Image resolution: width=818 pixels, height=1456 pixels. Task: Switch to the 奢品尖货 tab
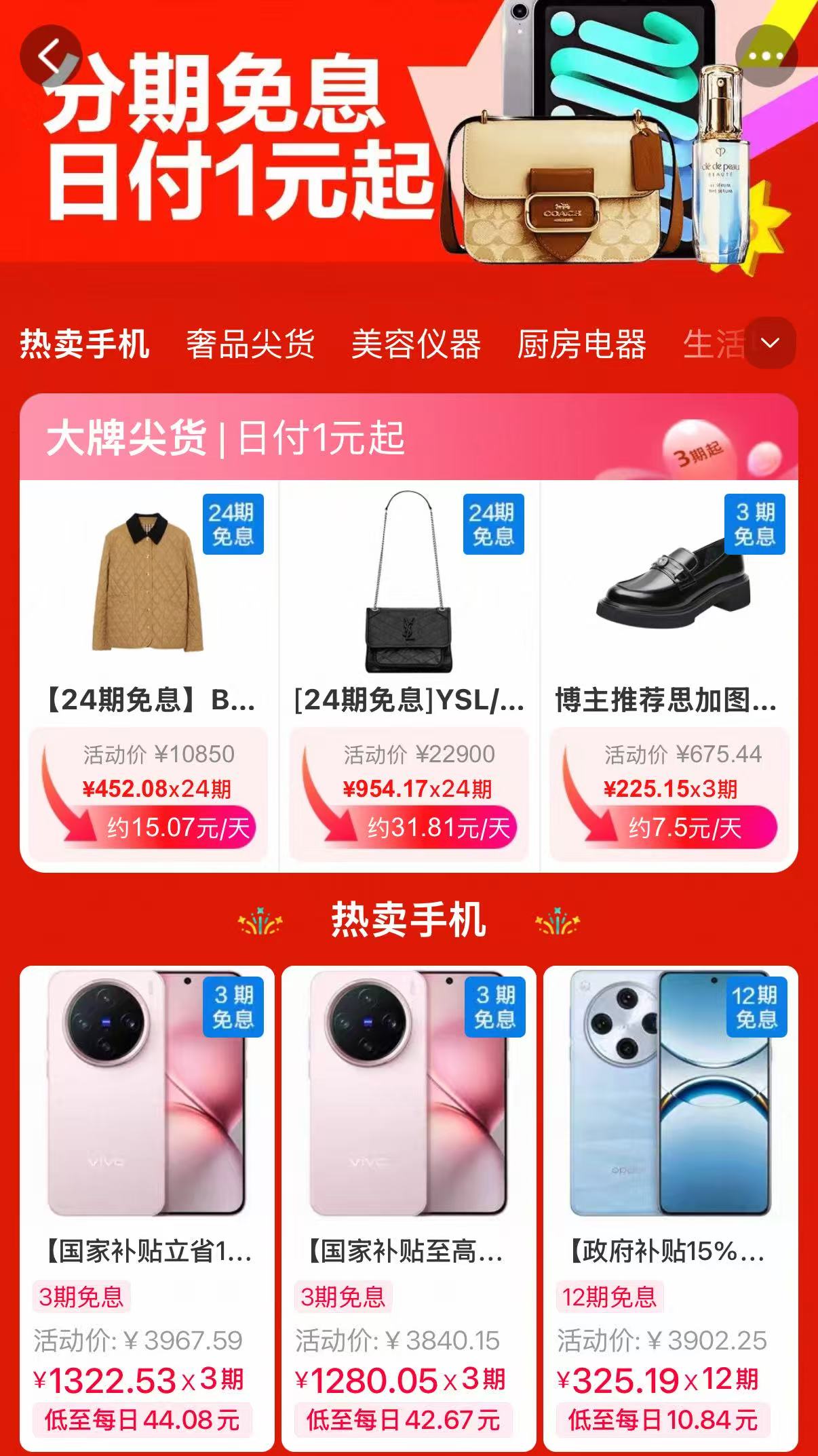[250, 344]
